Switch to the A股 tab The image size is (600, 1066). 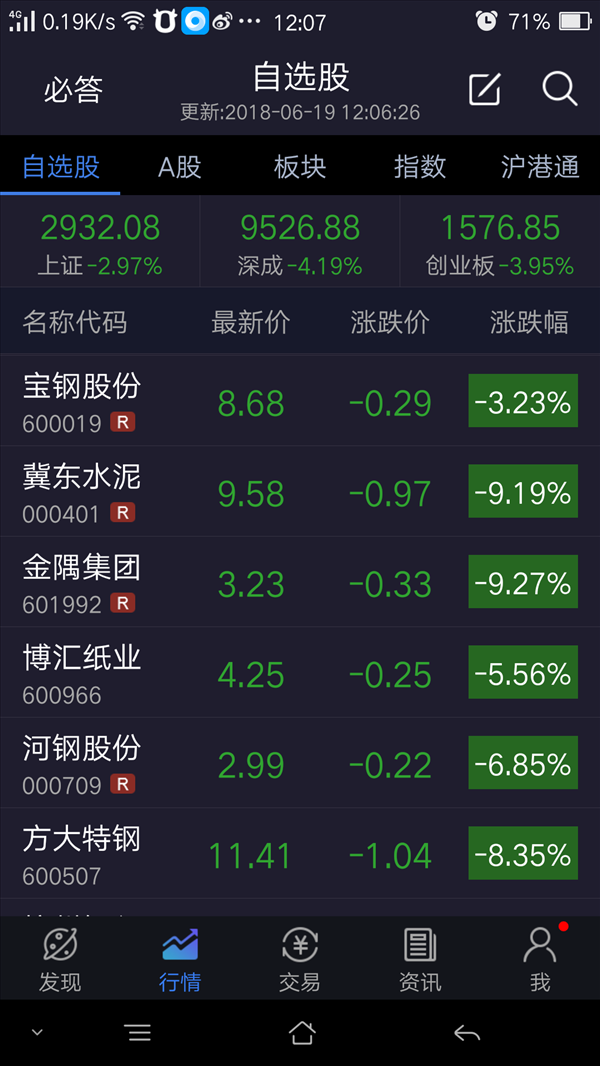click(x=180, y=167)
